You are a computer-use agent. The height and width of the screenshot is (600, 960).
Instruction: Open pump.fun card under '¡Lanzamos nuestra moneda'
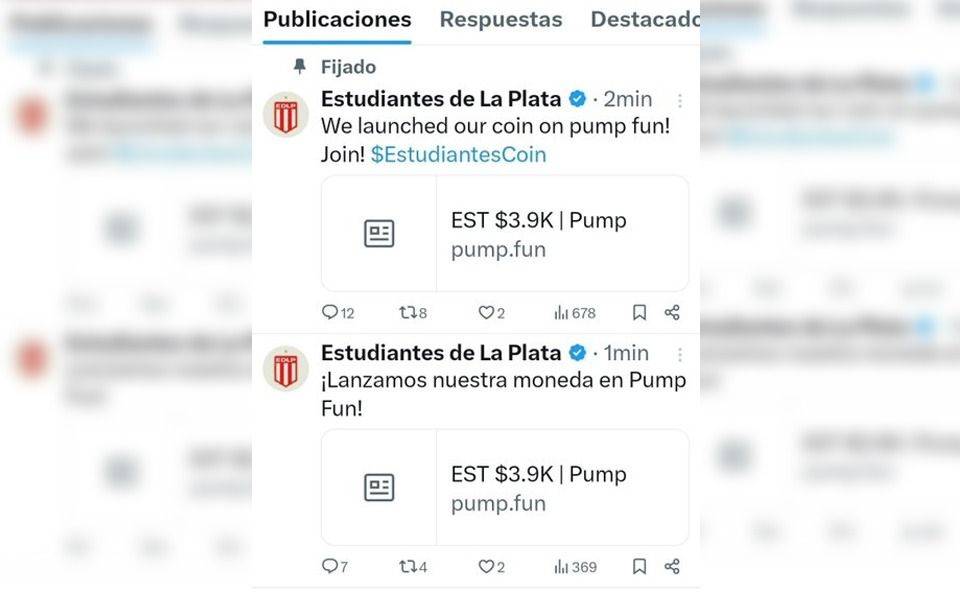pyautogui.click(x=505, y=487)
